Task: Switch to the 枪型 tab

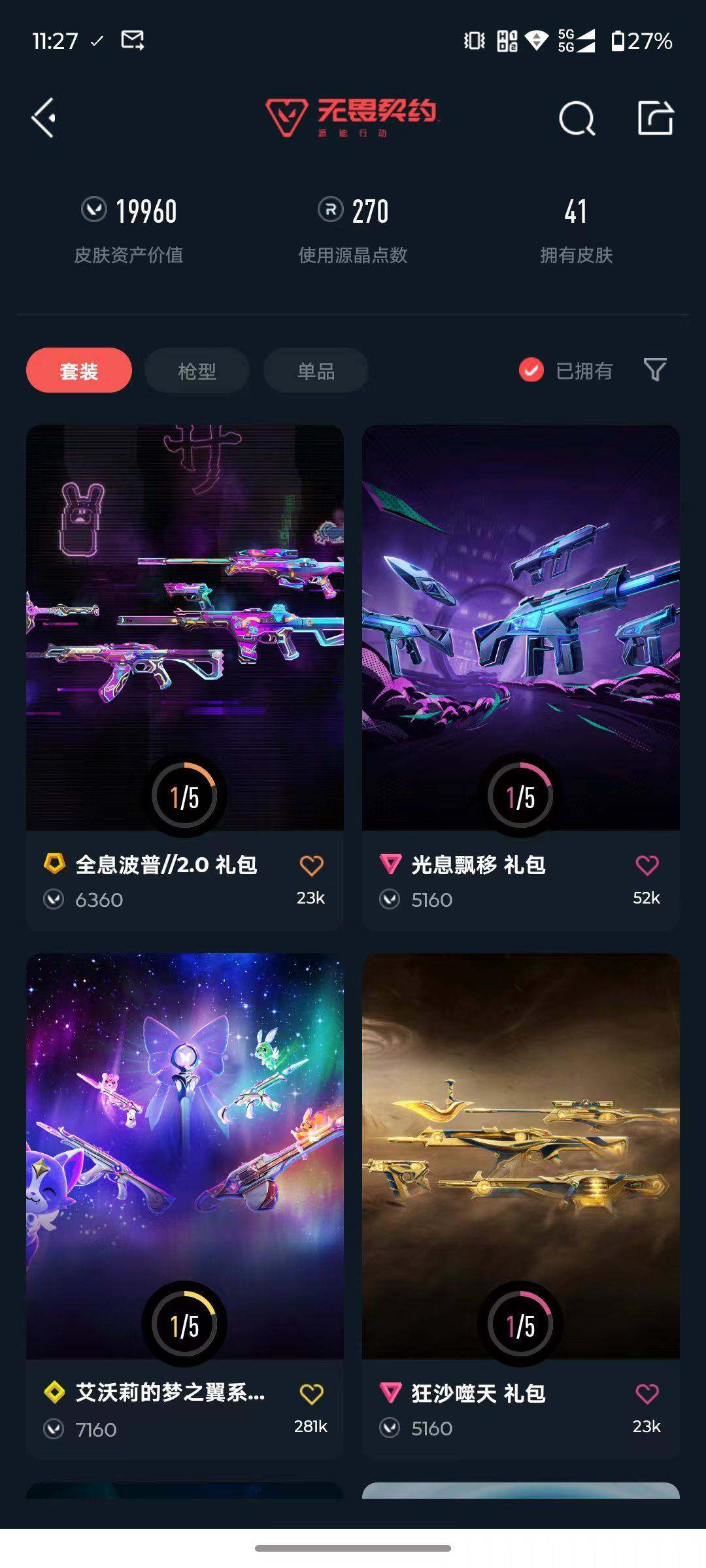Action: pyautogui.click(x=196, y=370)
